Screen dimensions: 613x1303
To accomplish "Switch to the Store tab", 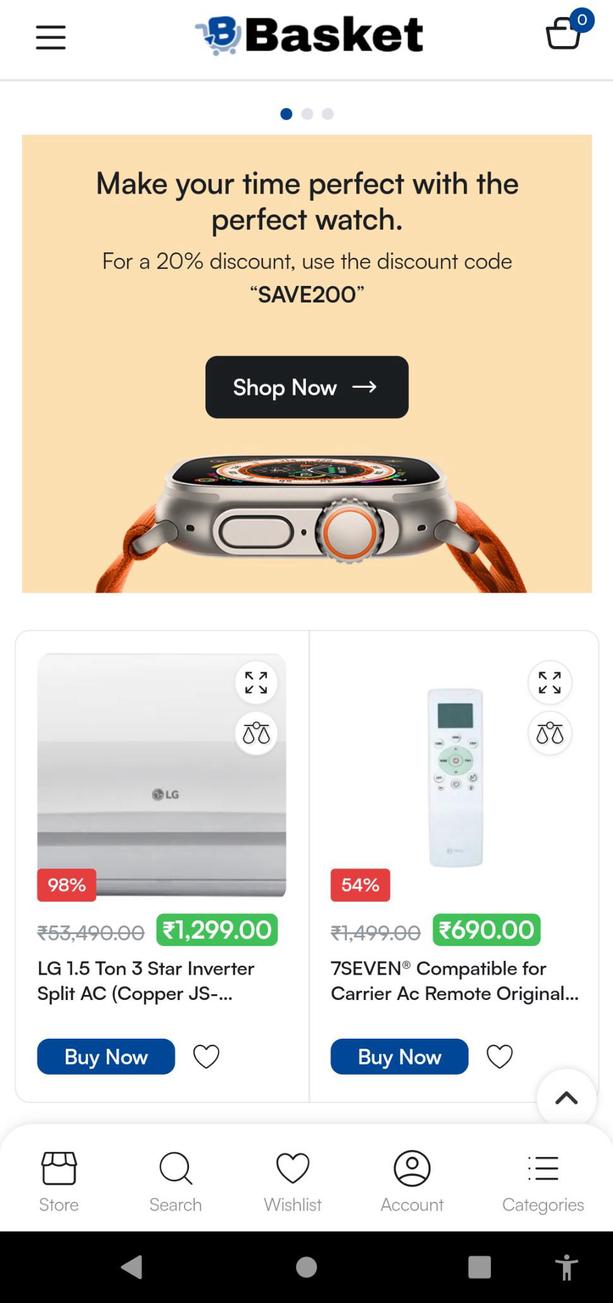I will tap(59, 1181).
